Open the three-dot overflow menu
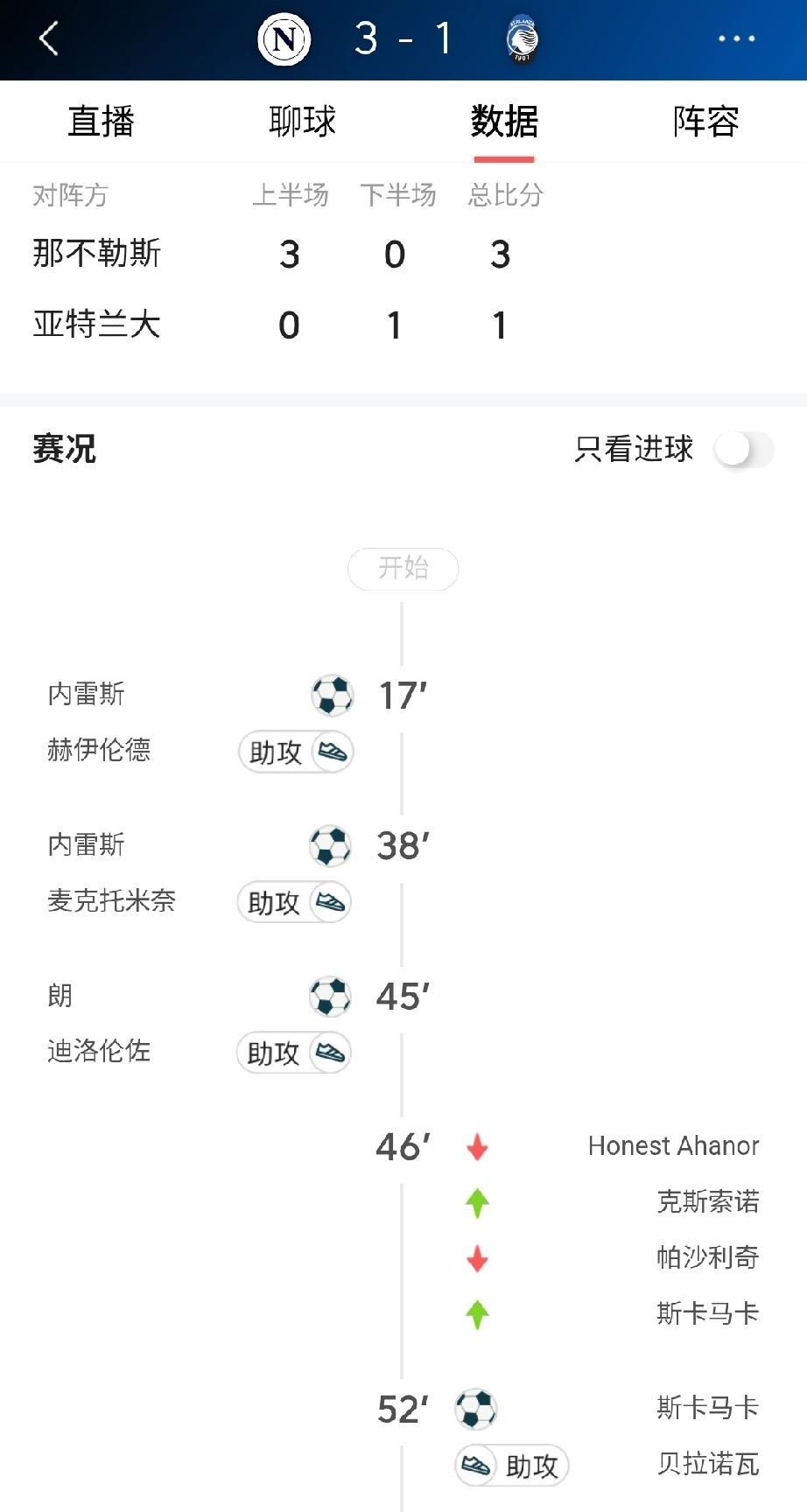 [x=736, y=38]
